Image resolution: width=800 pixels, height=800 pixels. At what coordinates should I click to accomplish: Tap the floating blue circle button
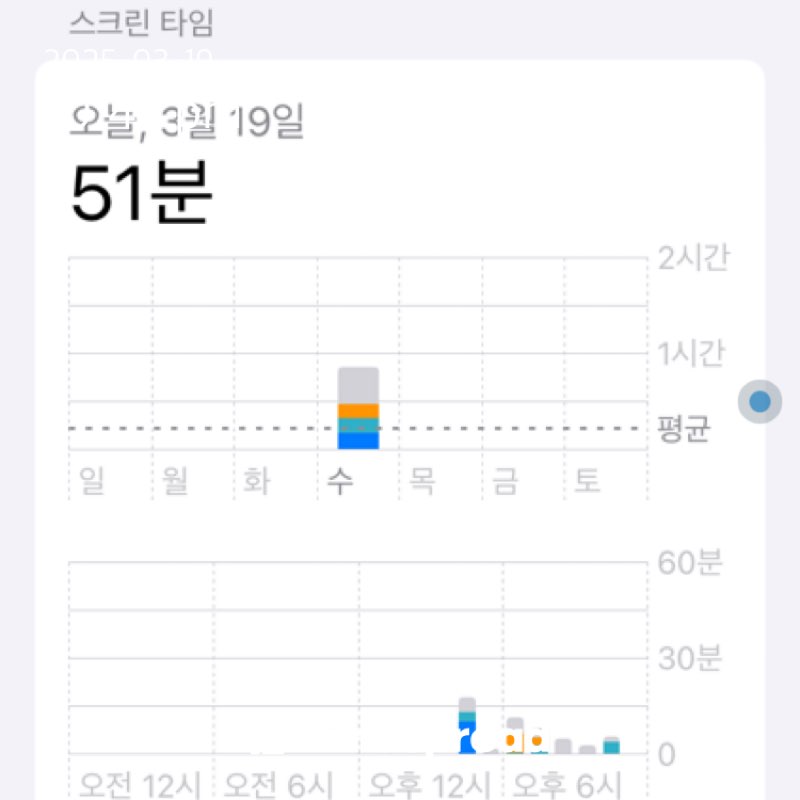760,402
